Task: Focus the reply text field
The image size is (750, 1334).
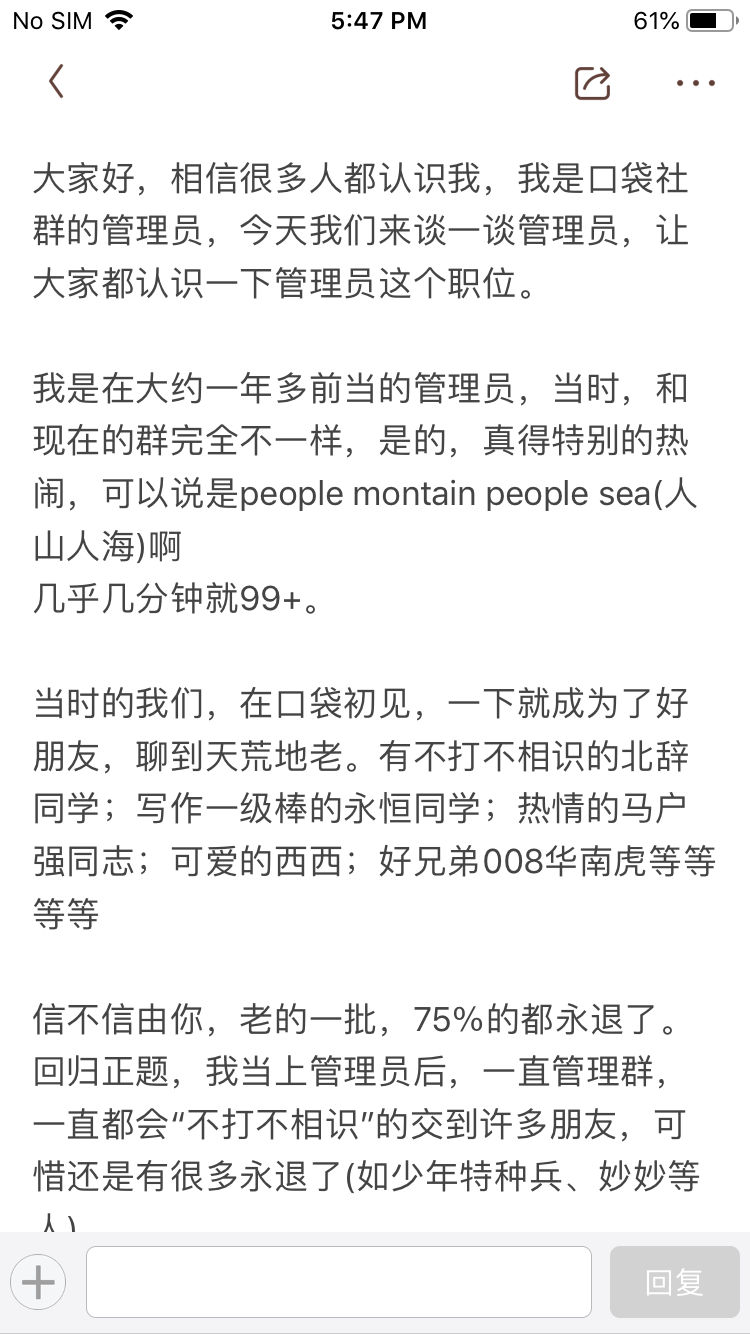Action: pyautogui.click(x=339, y=1282)
